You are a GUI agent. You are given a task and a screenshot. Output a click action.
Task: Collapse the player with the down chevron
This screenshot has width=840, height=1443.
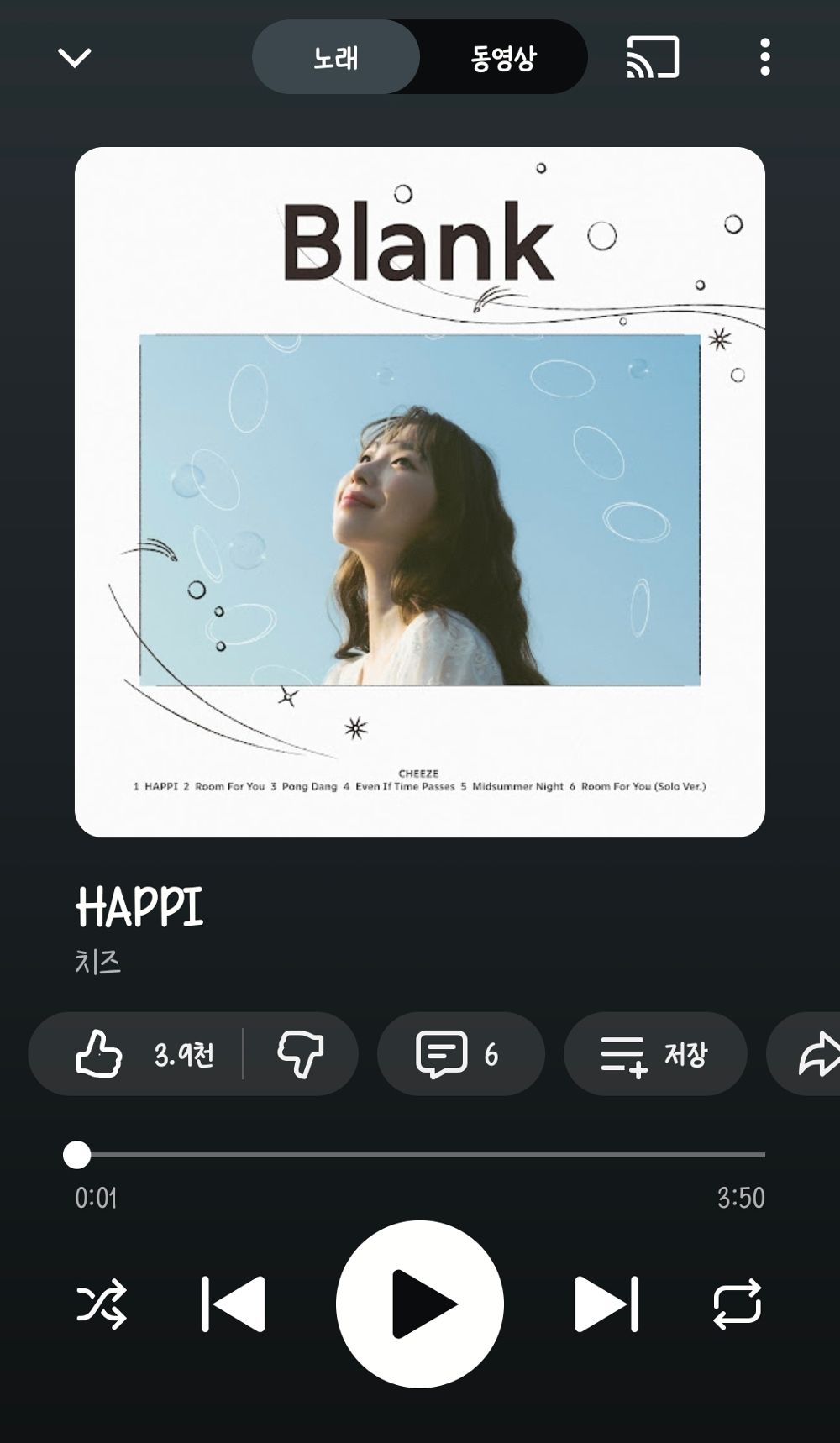pos(75,57)
